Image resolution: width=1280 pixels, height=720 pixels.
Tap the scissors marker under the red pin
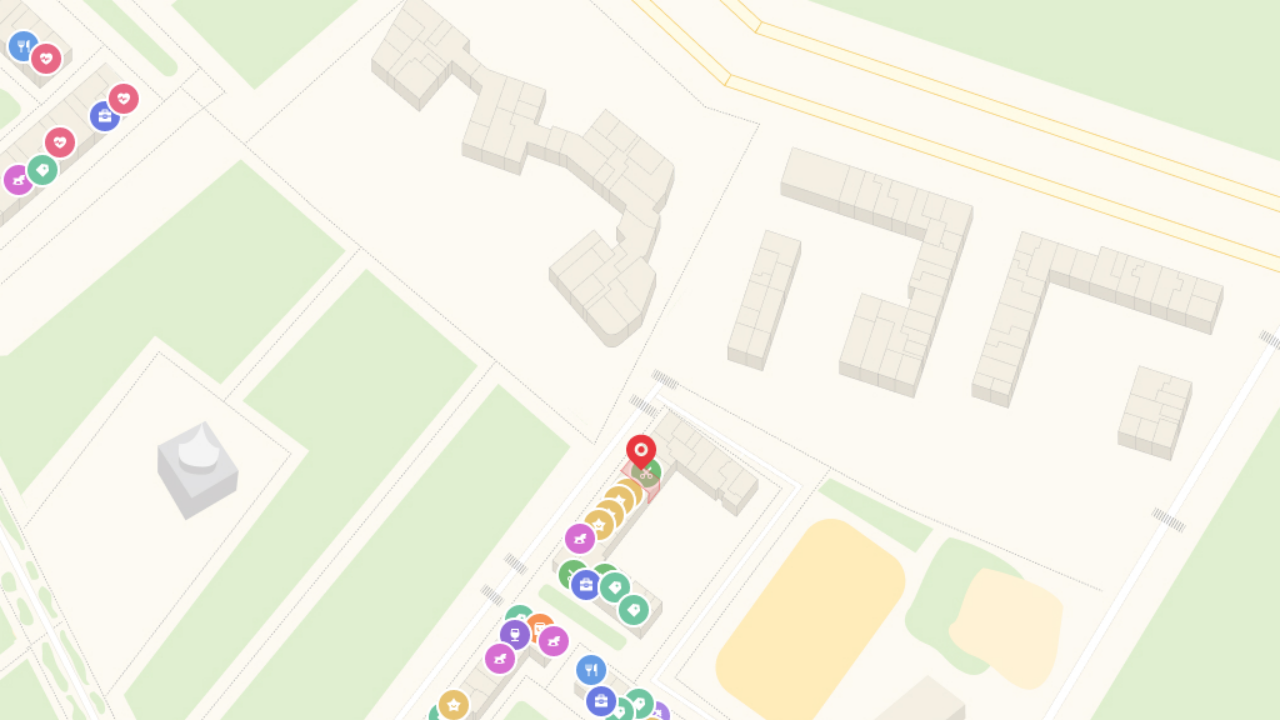(648, 474)
